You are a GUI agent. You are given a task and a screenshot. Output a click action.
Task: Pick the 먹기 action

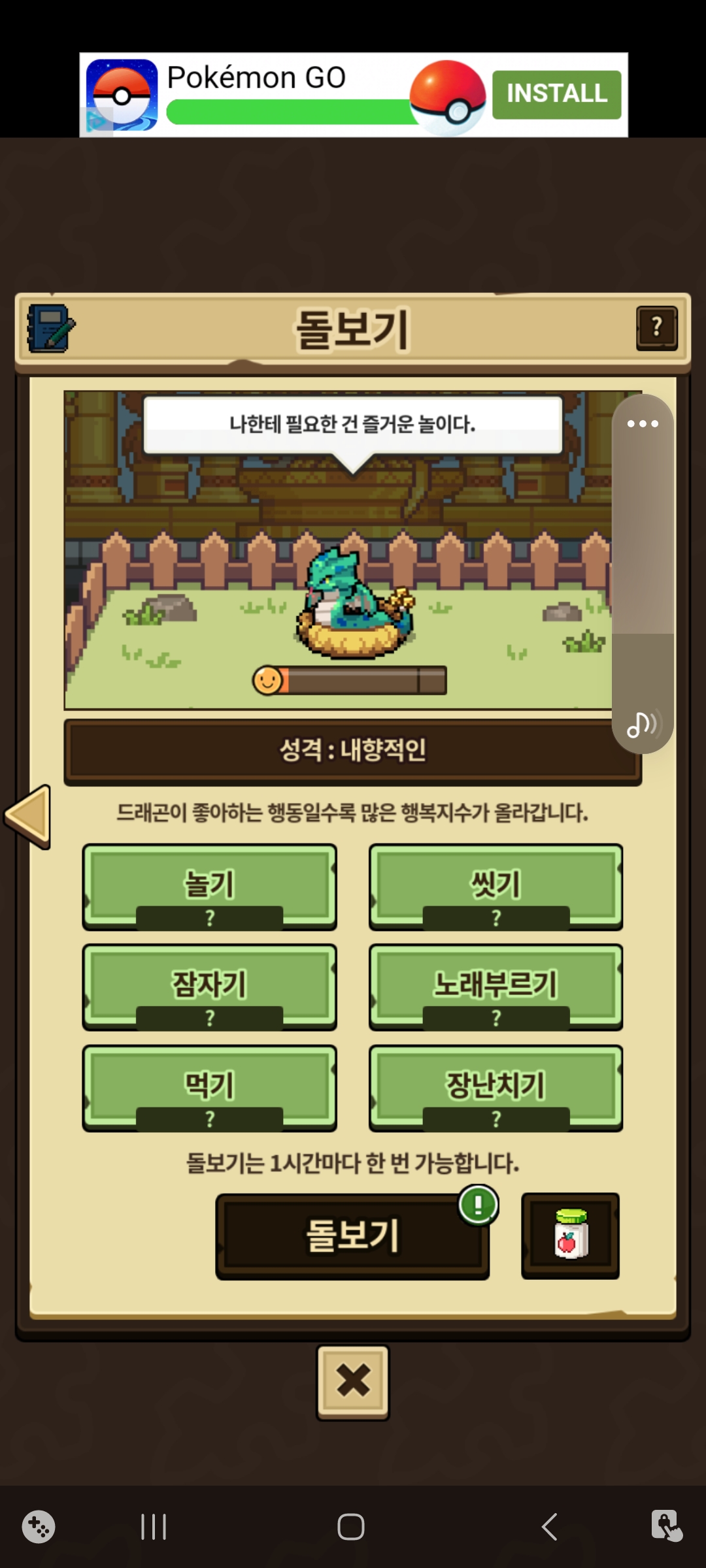pos(209,1088)
